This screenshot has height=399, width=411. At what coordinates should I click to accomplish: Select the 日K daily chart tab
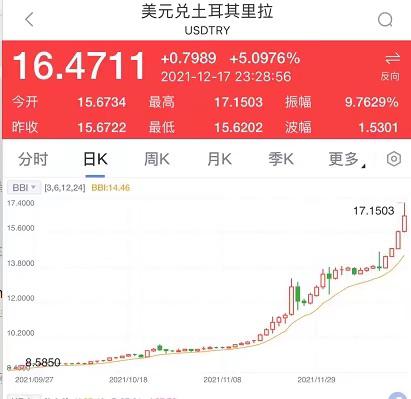pos(95,159)
